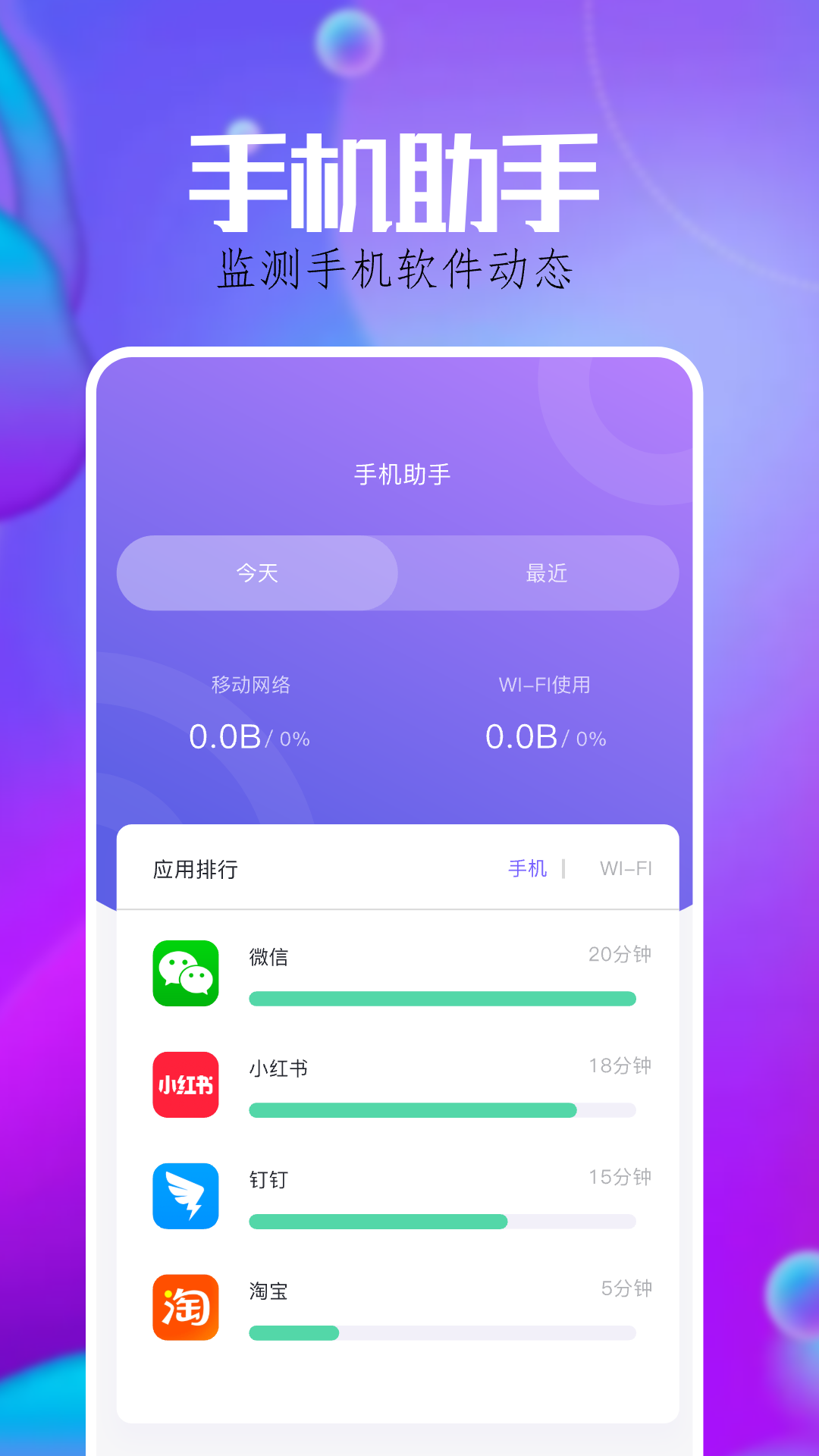Viewport: 819px width, 1456px height.
Task: Select the 今天 (Today) tab
Action: tap(256, 574)
